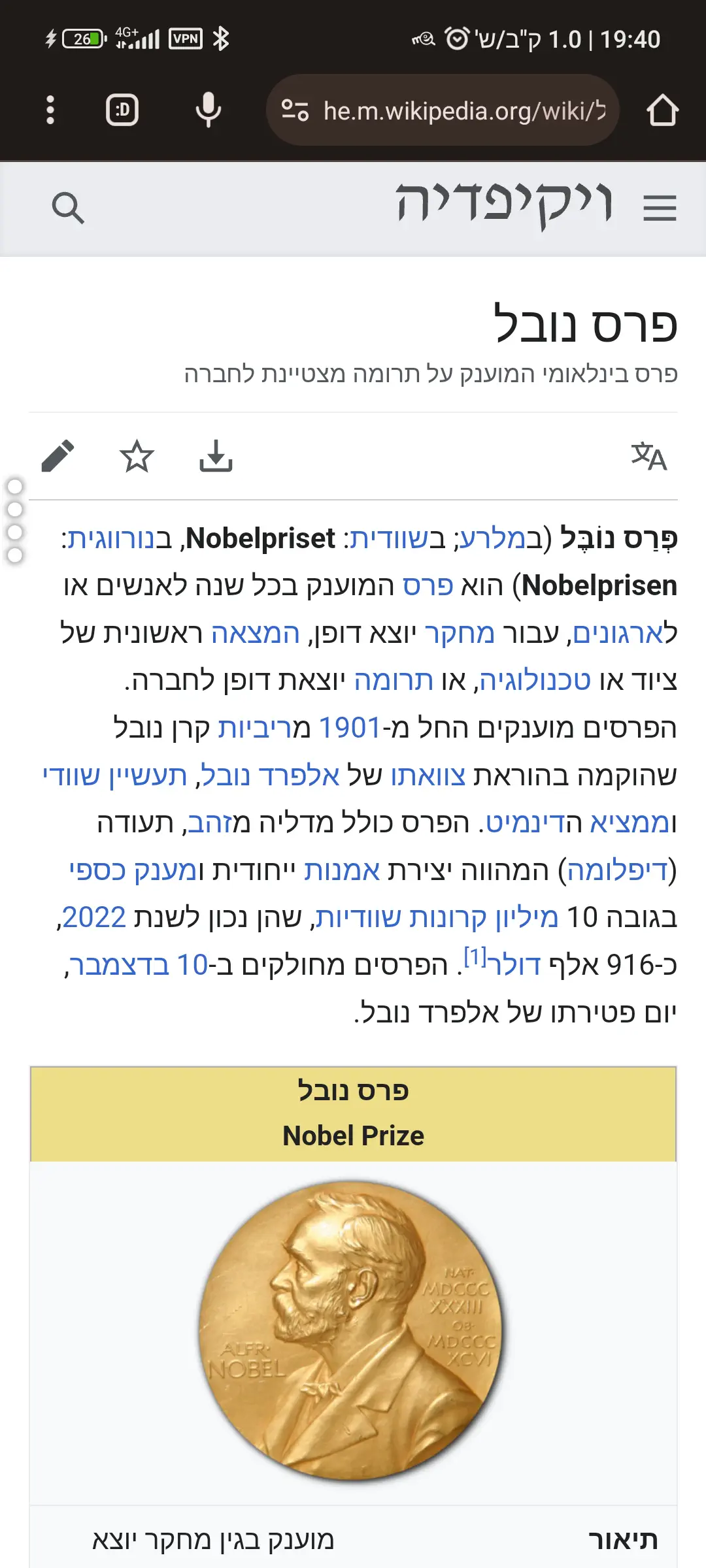This screenshot has width=706, height=1568.
Task: Download the article
Action: click(x=216, y=456)
